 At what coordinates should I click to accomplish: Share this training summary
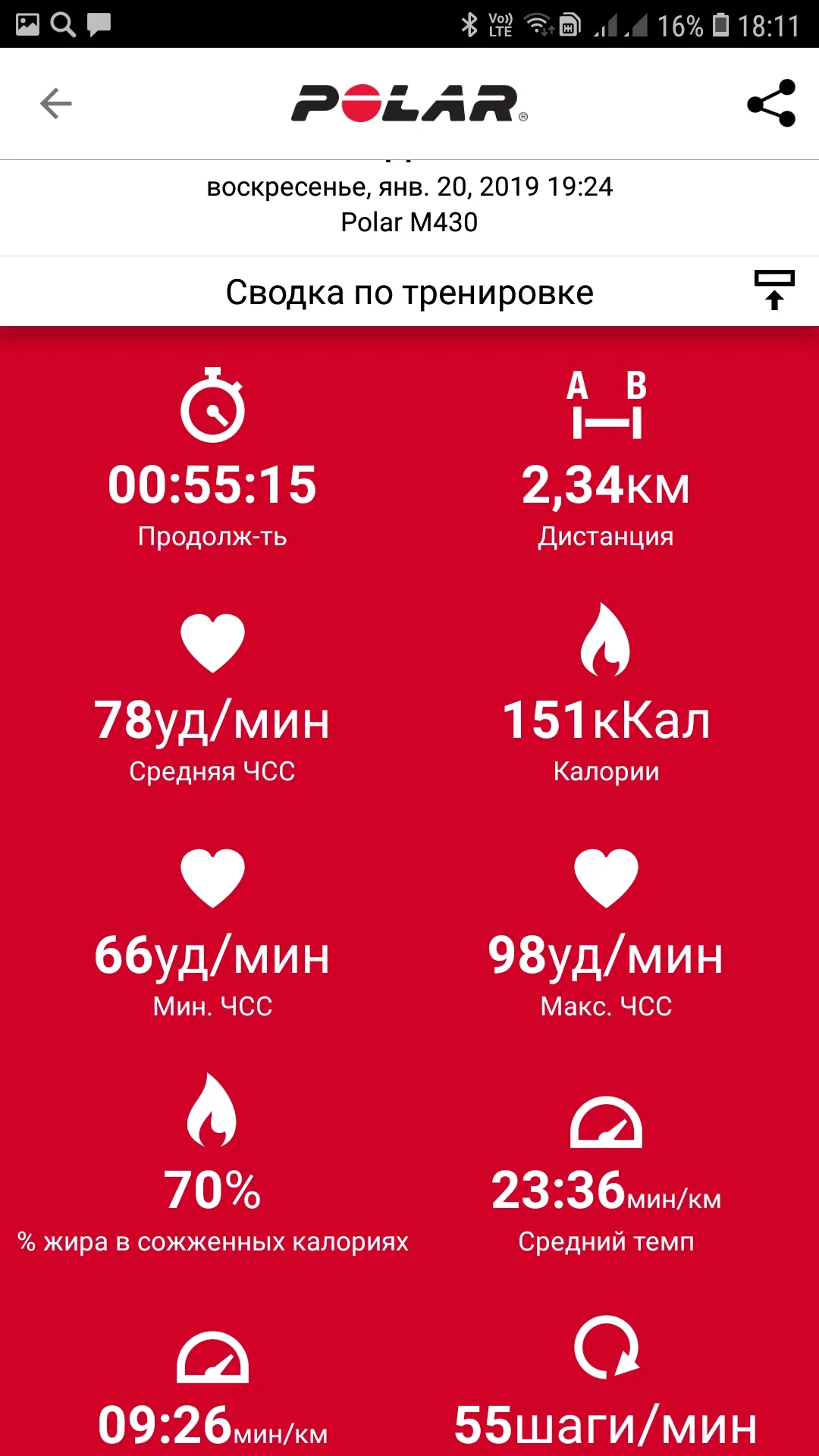(x=771, y=103)
